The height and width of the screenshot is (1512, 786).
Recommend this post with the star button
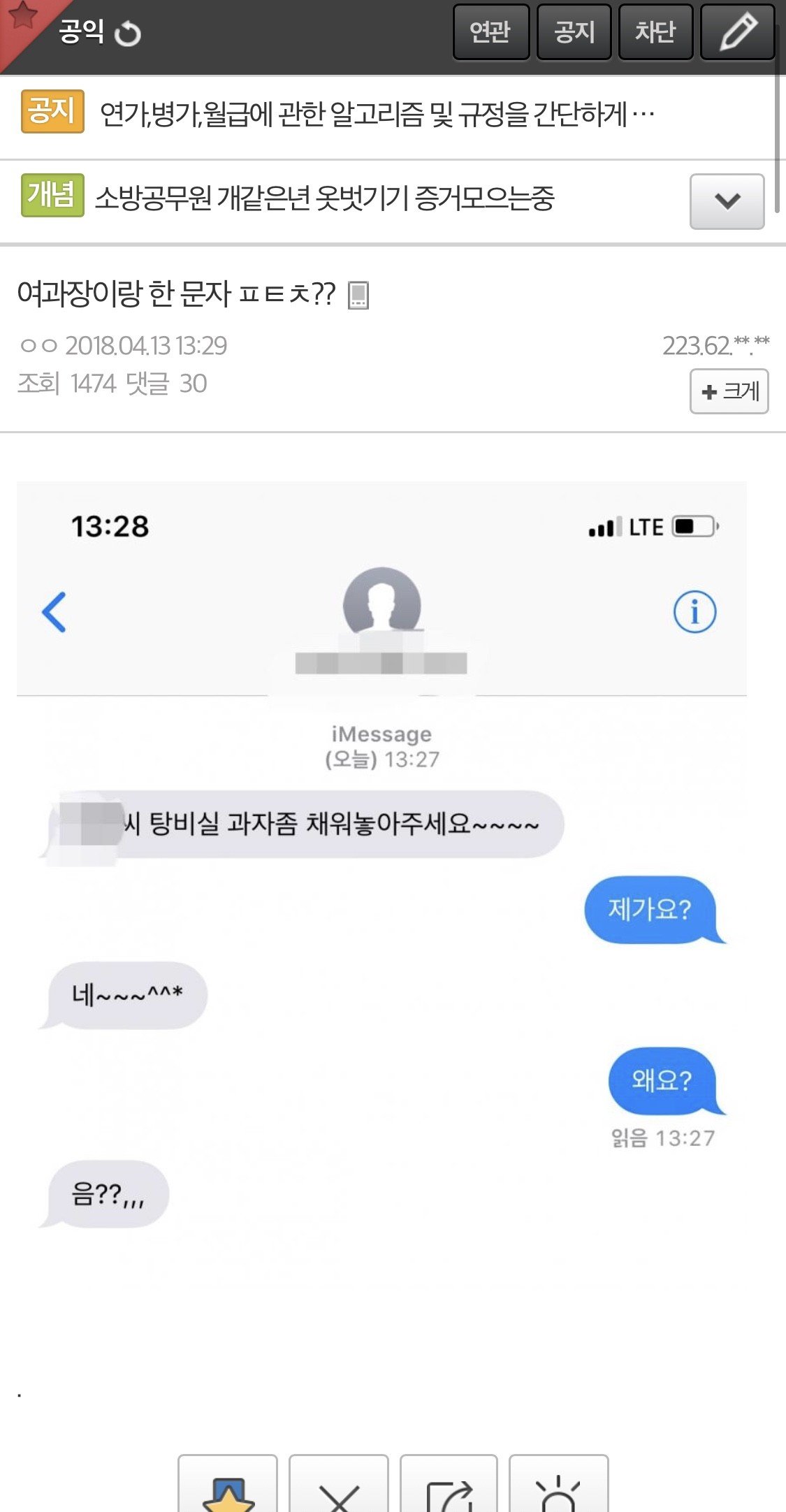click(x=228, y=1485)
